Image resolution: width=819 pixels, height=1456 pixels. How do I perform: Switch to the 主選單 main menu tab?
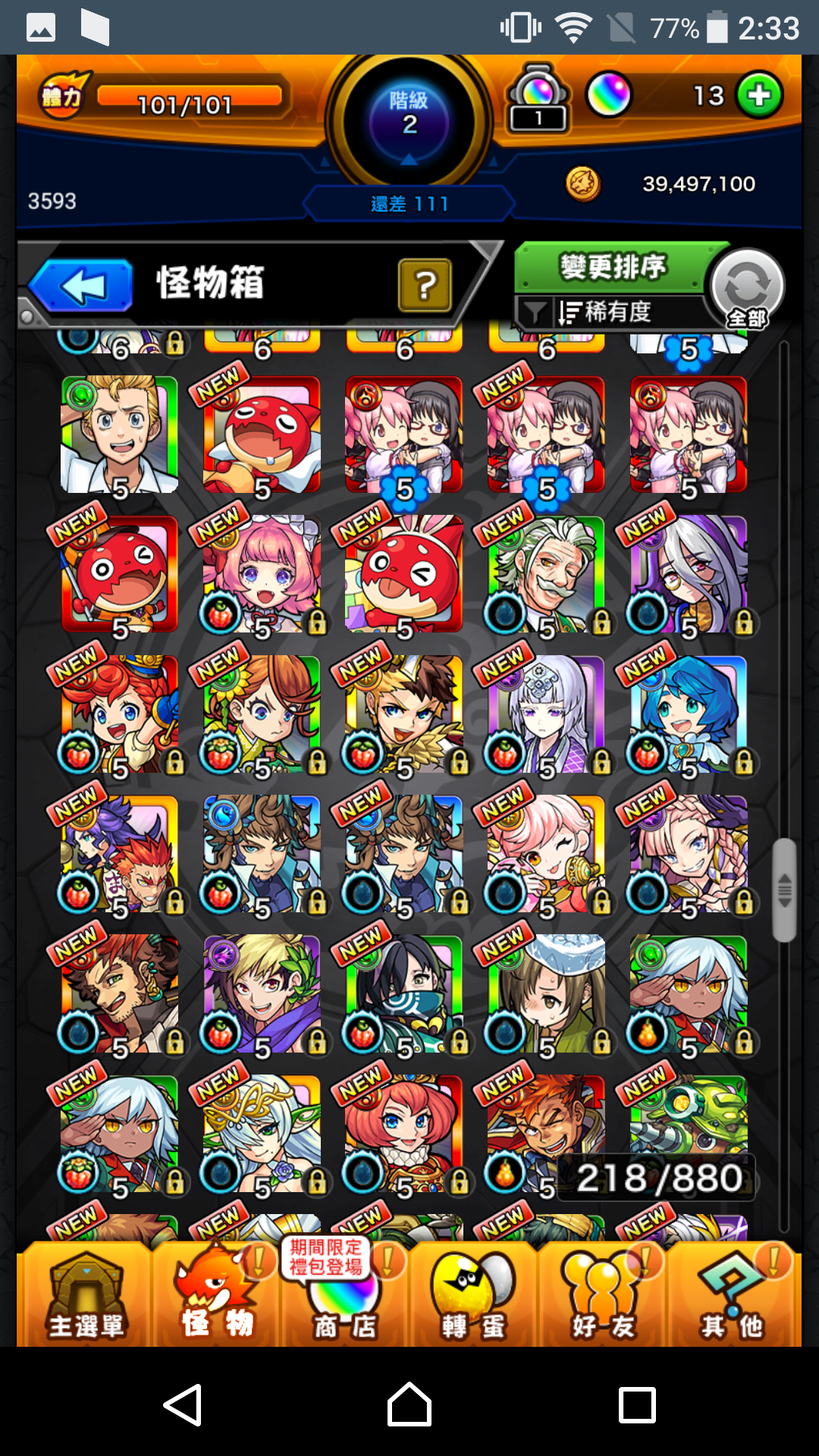[85, 1295]
